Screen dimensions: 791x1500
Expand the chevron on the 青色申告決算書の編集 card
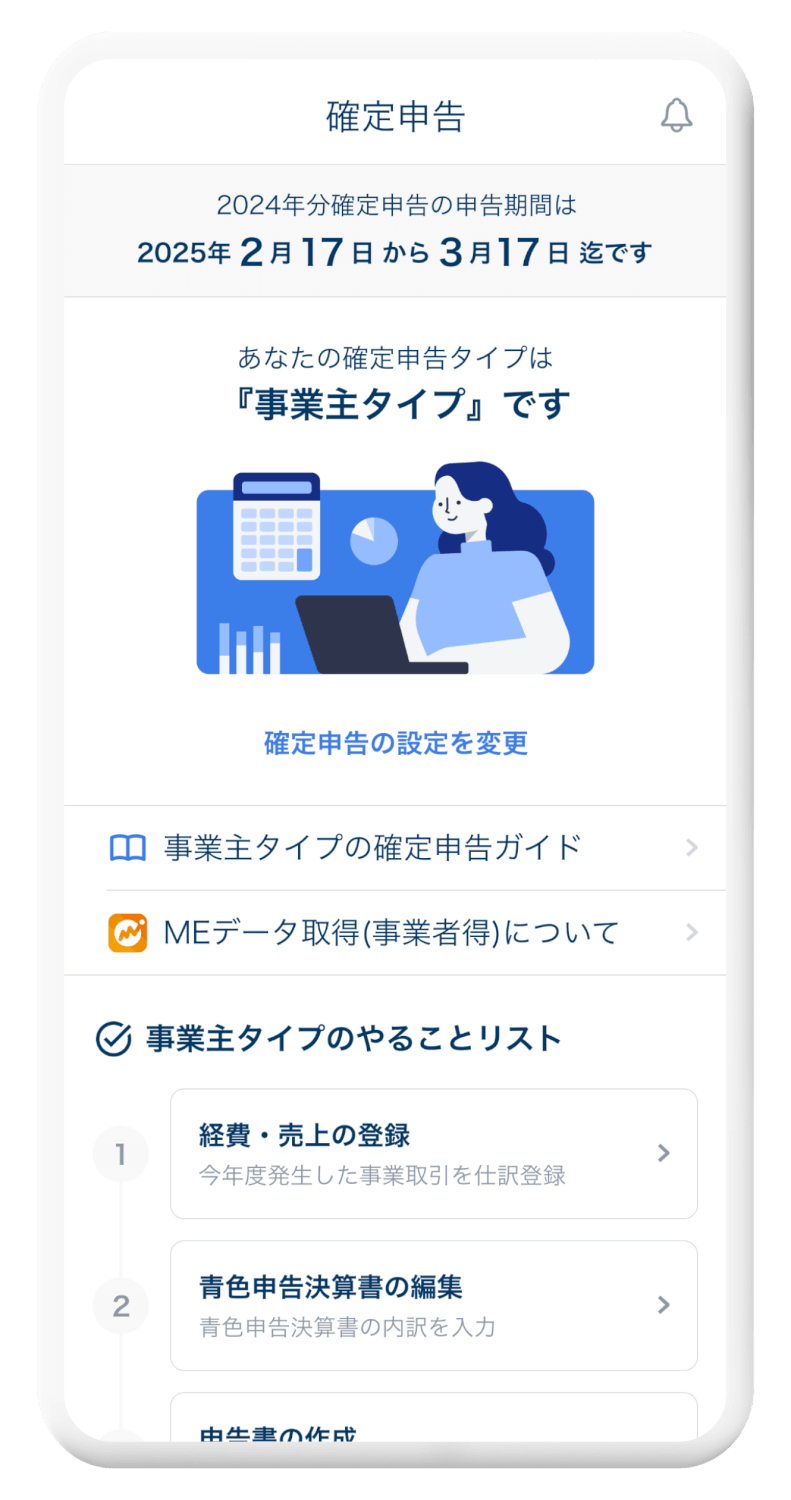663,1305
